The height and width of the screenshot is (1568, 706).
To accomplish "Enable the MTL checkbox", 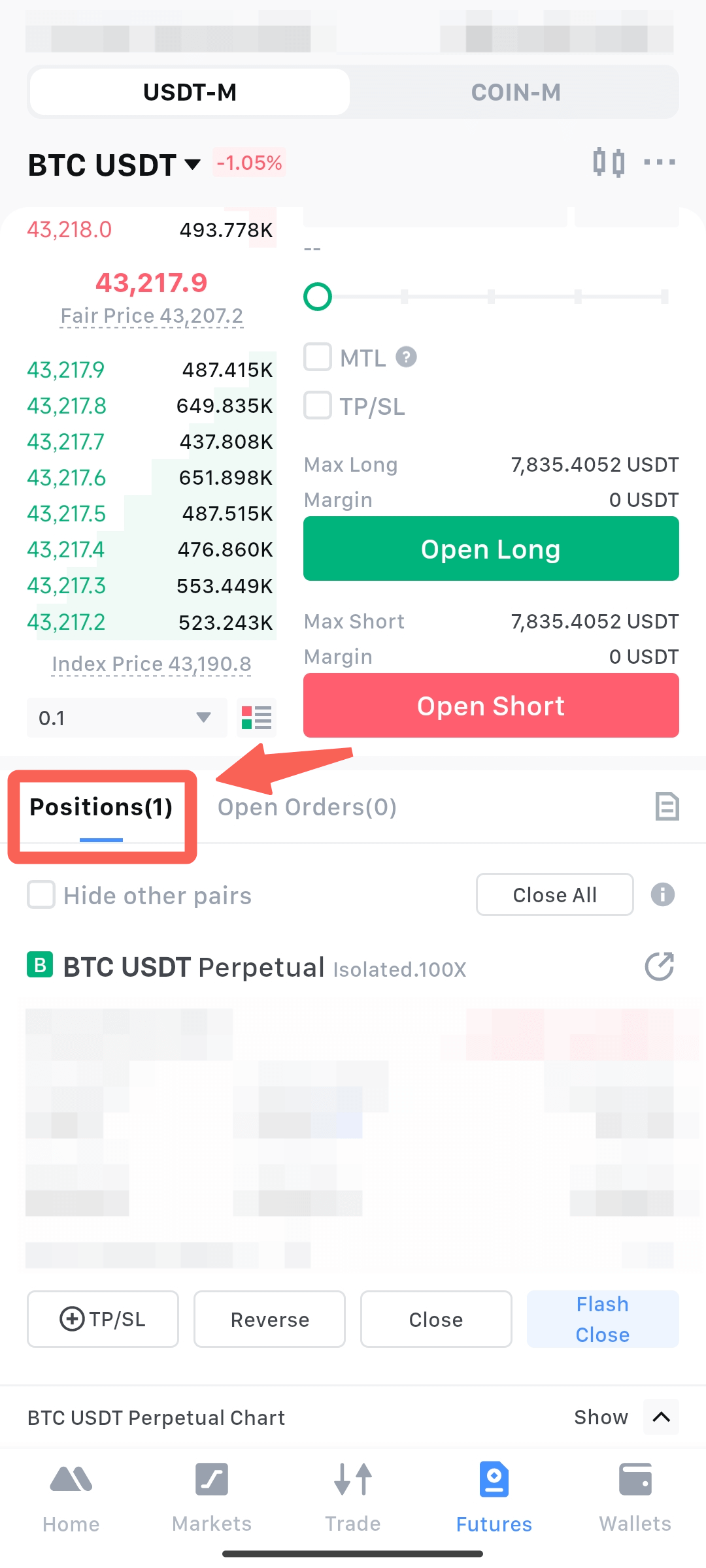I will click(318, 357).
